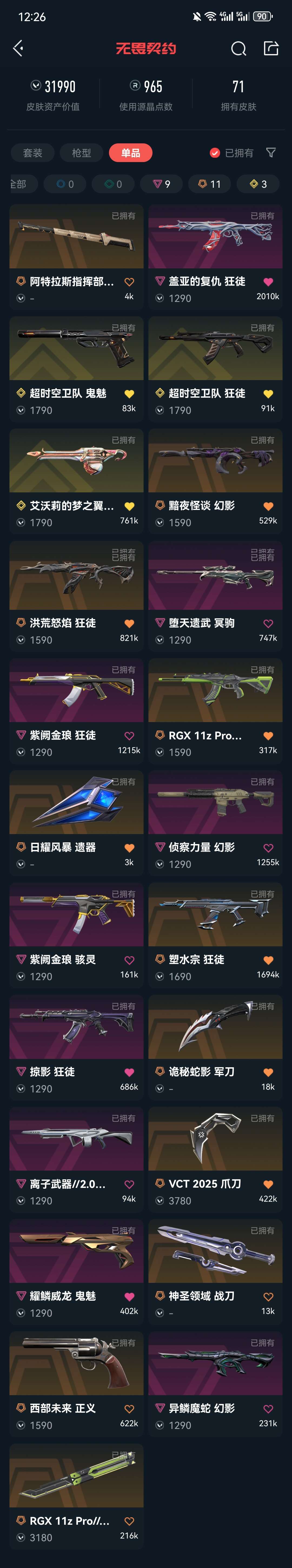Tap the heart on 堕天遗武 冥驹
Viewport: 292px width, 1568px height.
click(268, 623)
